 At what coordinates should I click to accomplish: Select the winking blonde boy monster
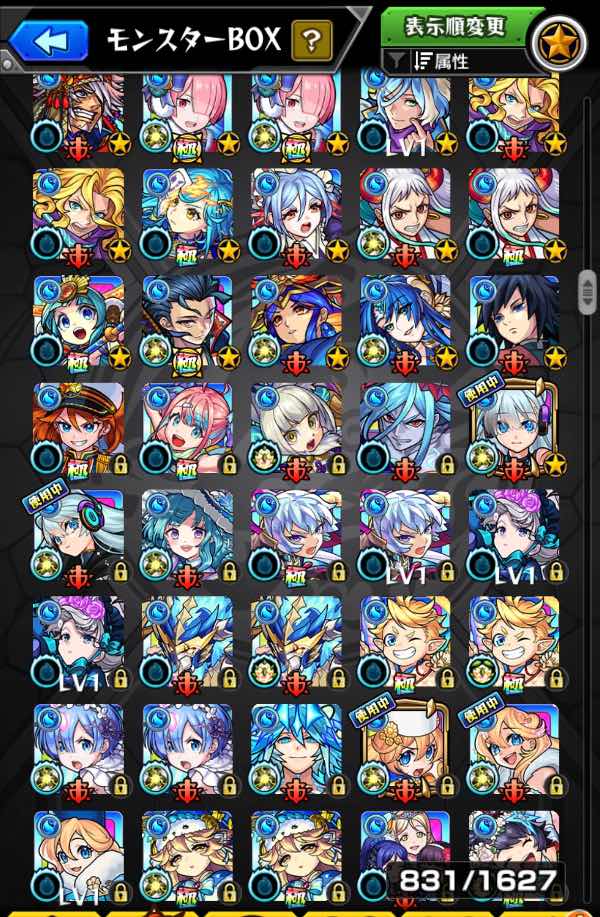[x=405, y=641]
